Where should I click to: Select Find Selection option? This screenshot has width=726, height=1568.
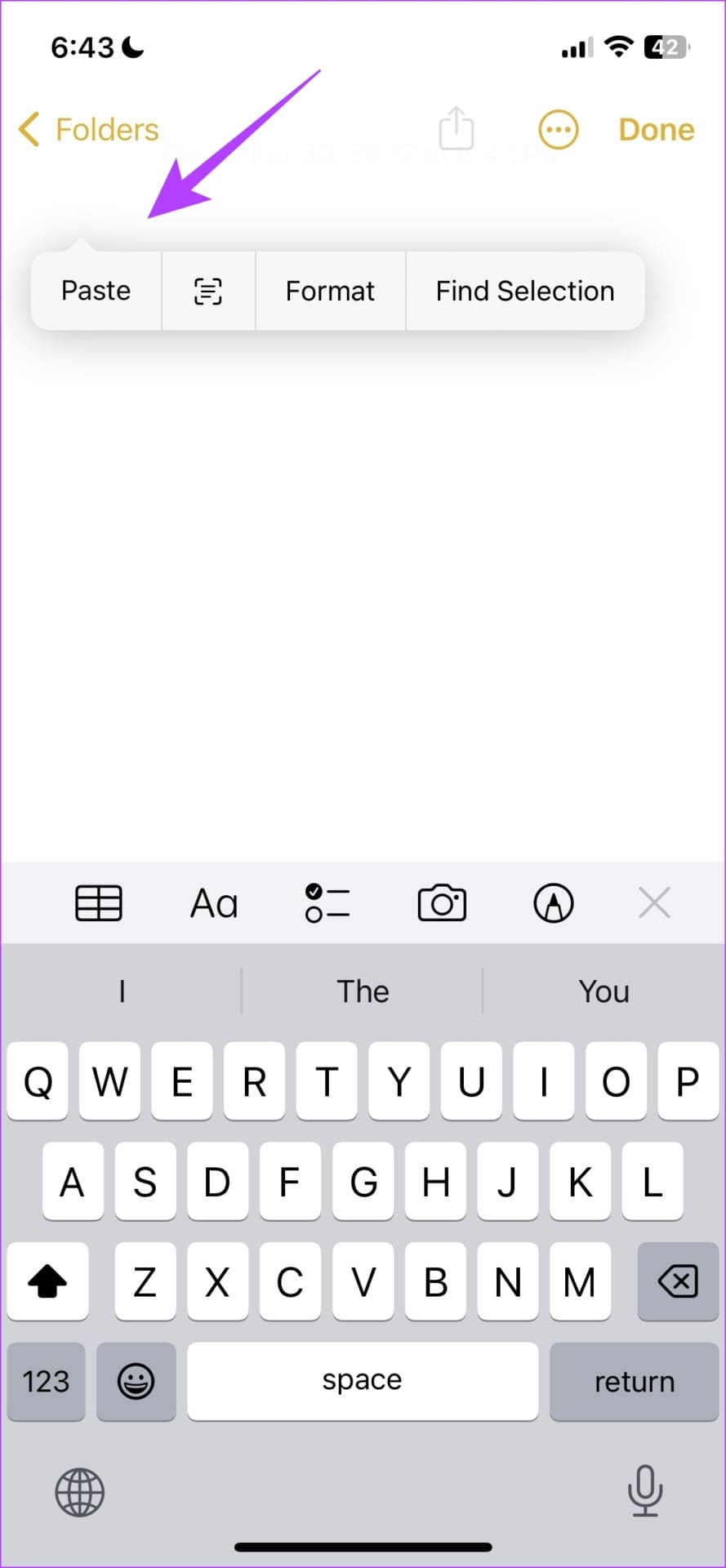pos(524,291)
